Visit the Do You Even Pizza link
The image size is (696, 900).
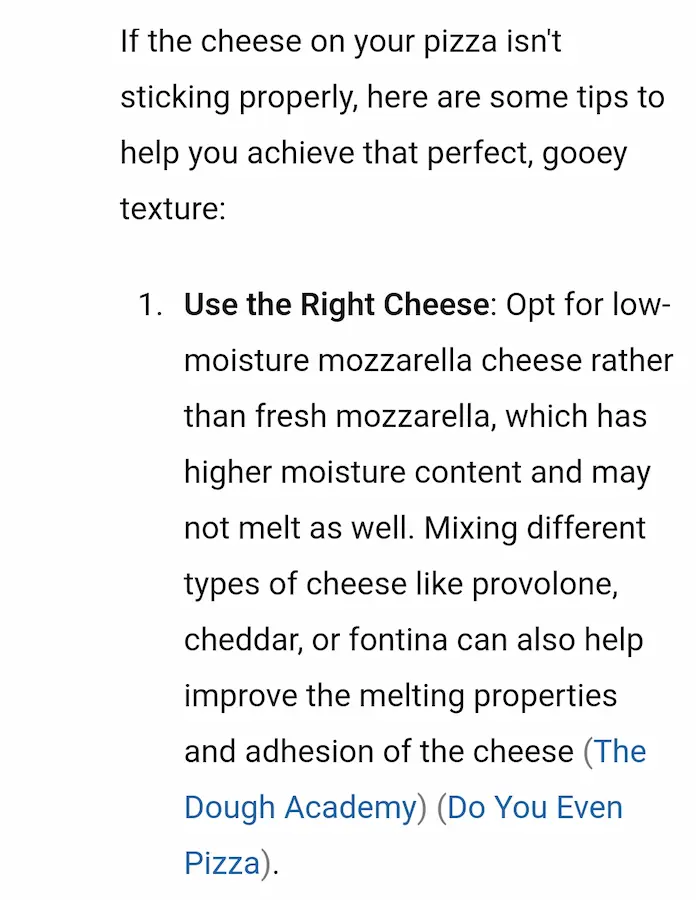click(534, 808)
